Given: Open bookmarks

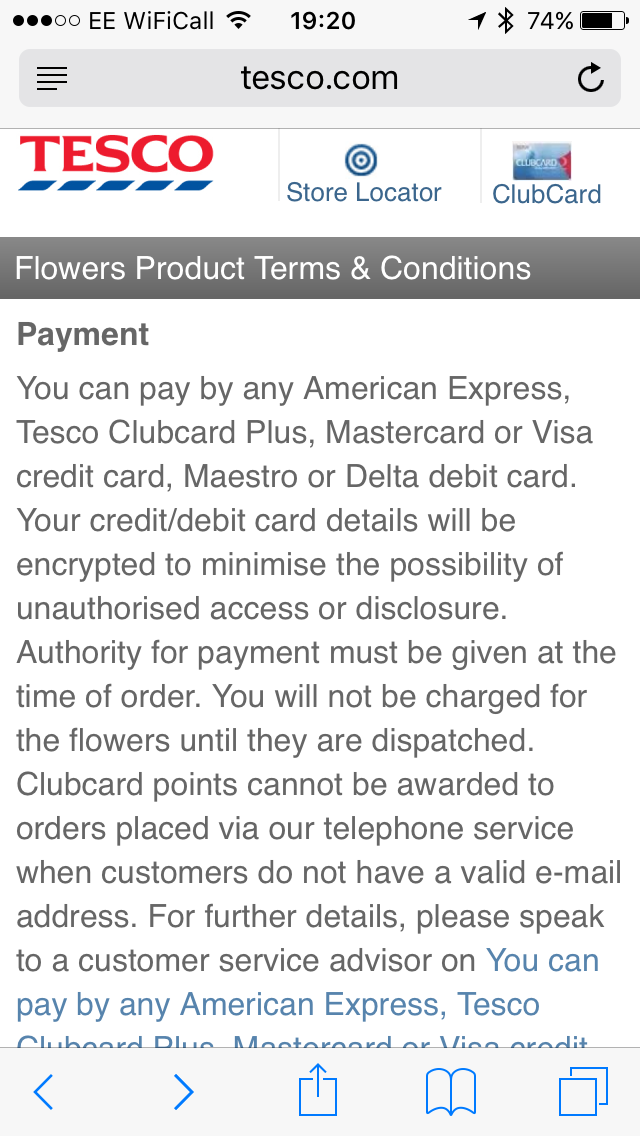Looking at the screenshot, I should pos(451,1092).
